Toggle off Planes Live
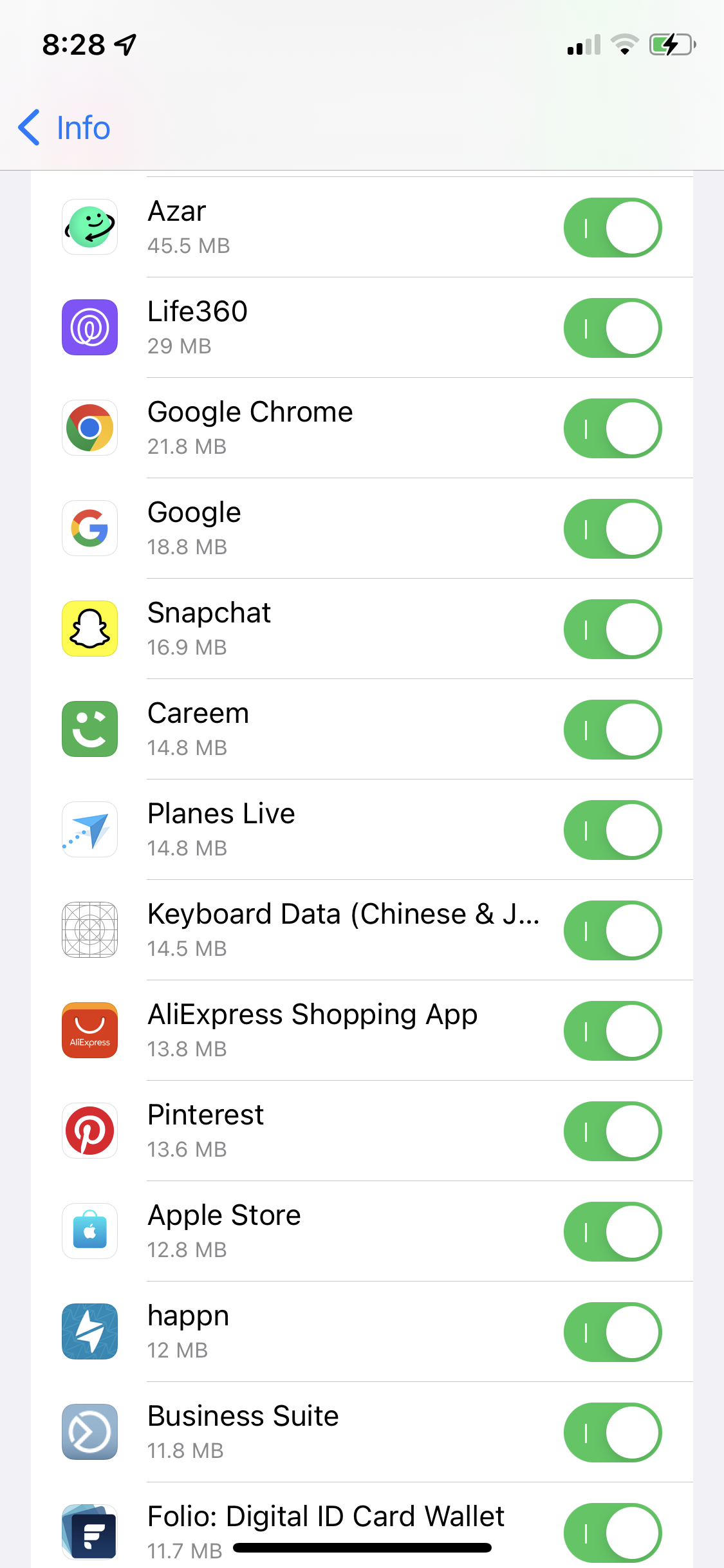Screen dimensions: 724x1568 pyautogui.click(x=612, y=830)
